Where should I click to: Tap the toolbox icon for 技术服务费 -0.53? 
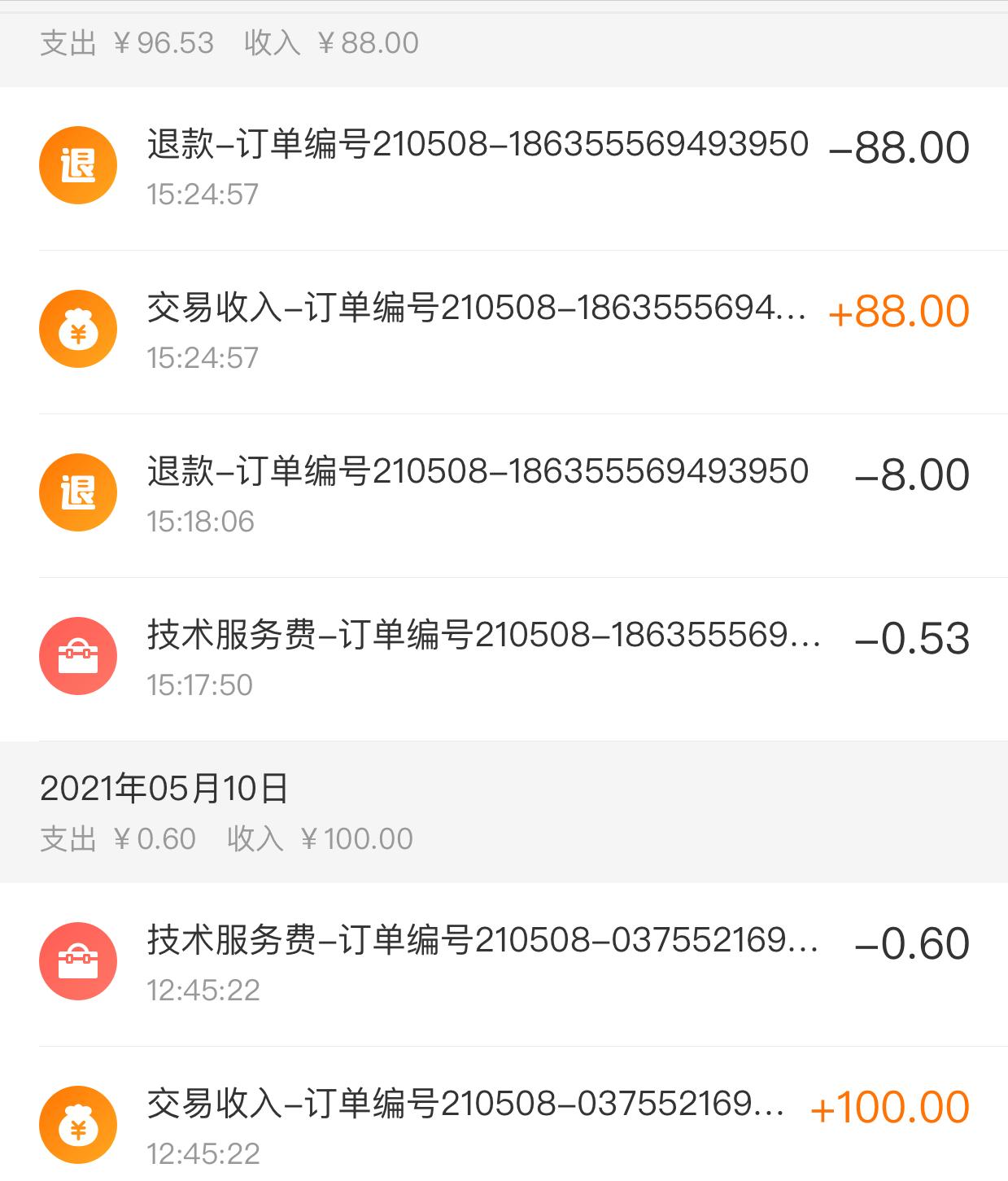coord(80,654)
